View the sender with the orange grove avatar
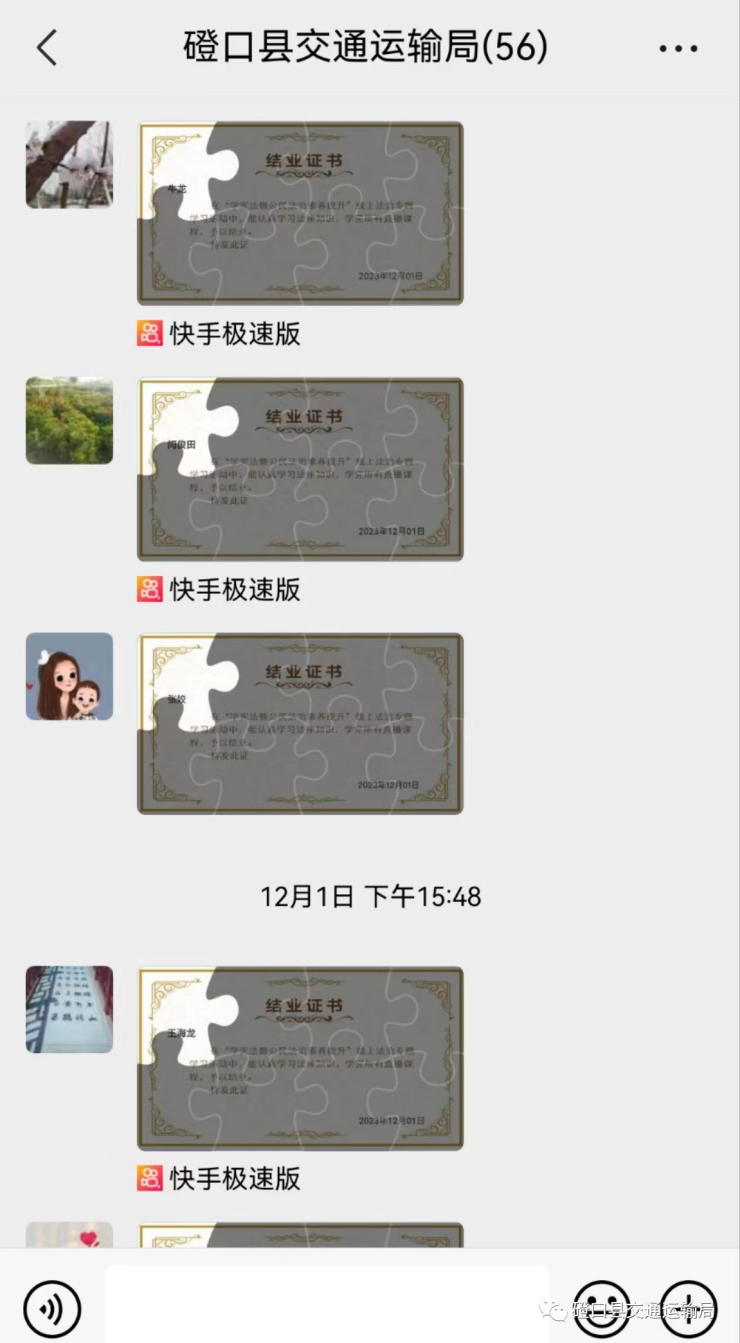The height and width of the screenshot is (1343, 740). pyautogui.click(x=69, y=420)
